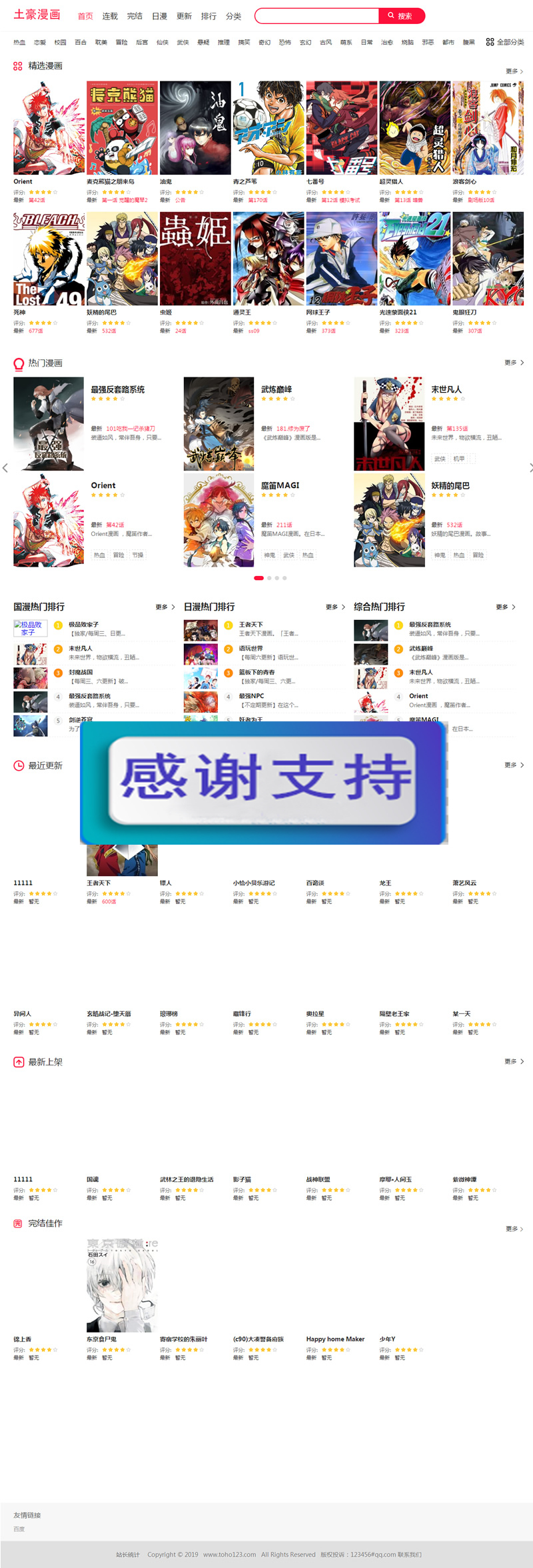Open the 油鬼 manga cover

195,128
